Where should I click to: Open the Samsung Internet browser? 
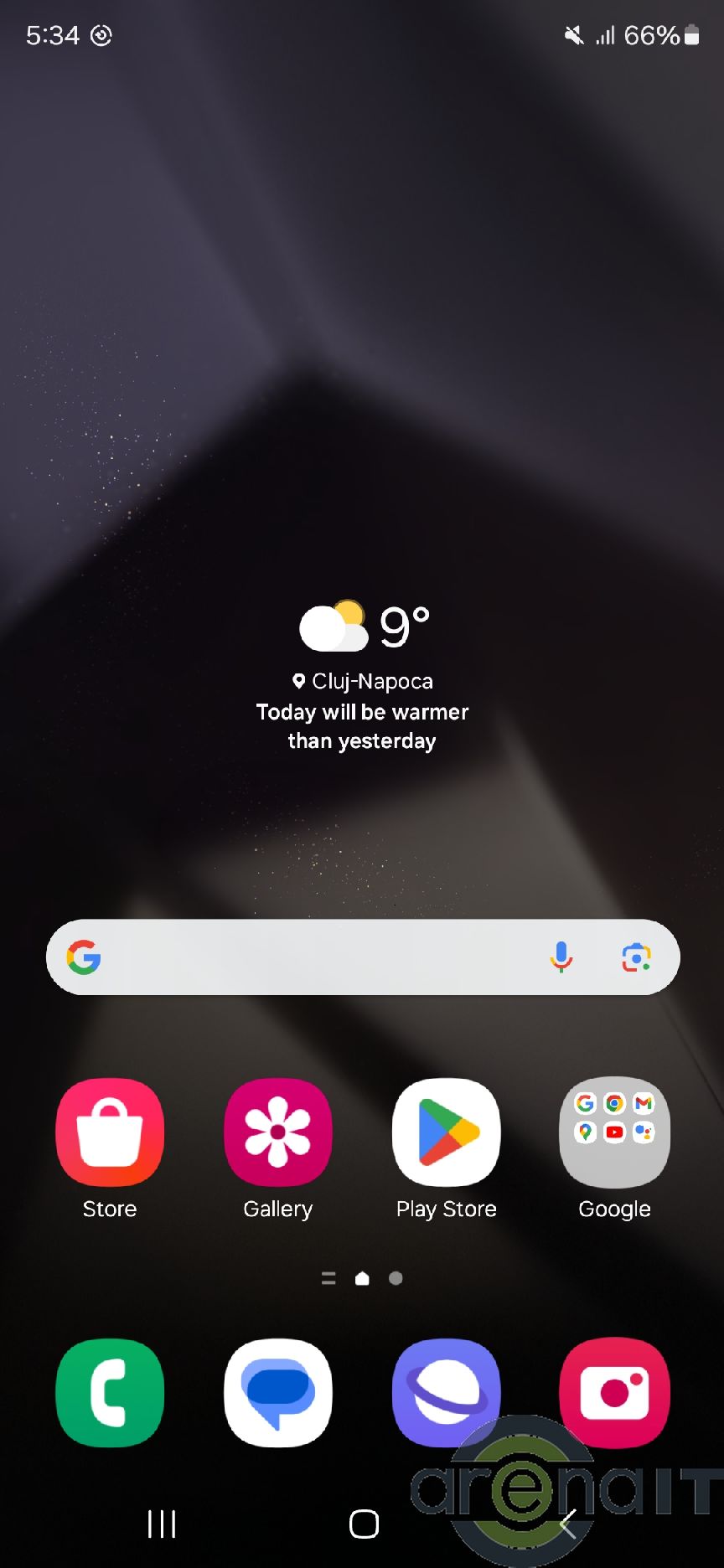(x=446, y=1392)
